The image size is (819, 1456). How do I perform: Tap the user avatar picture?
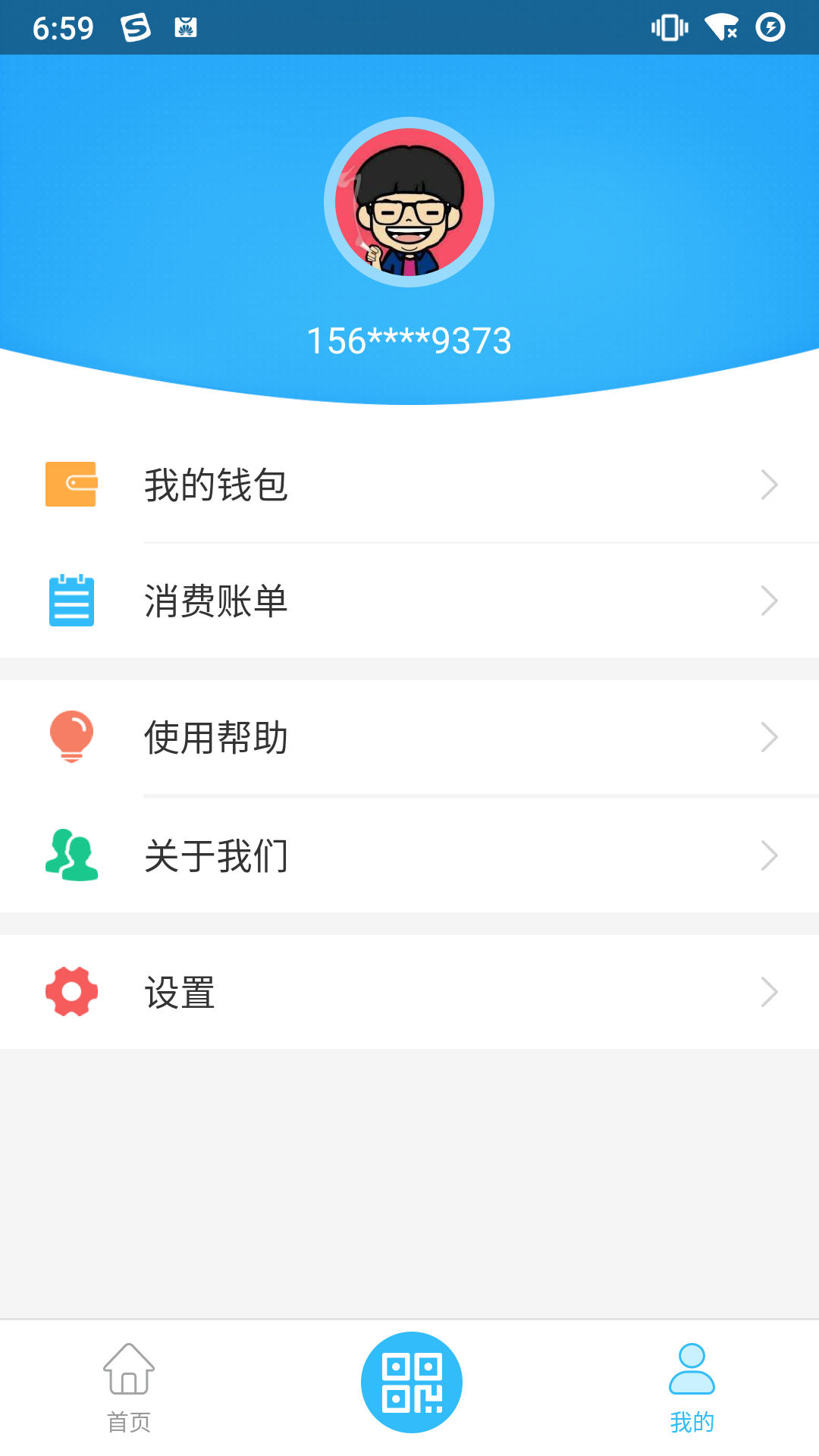pos(409,201)
